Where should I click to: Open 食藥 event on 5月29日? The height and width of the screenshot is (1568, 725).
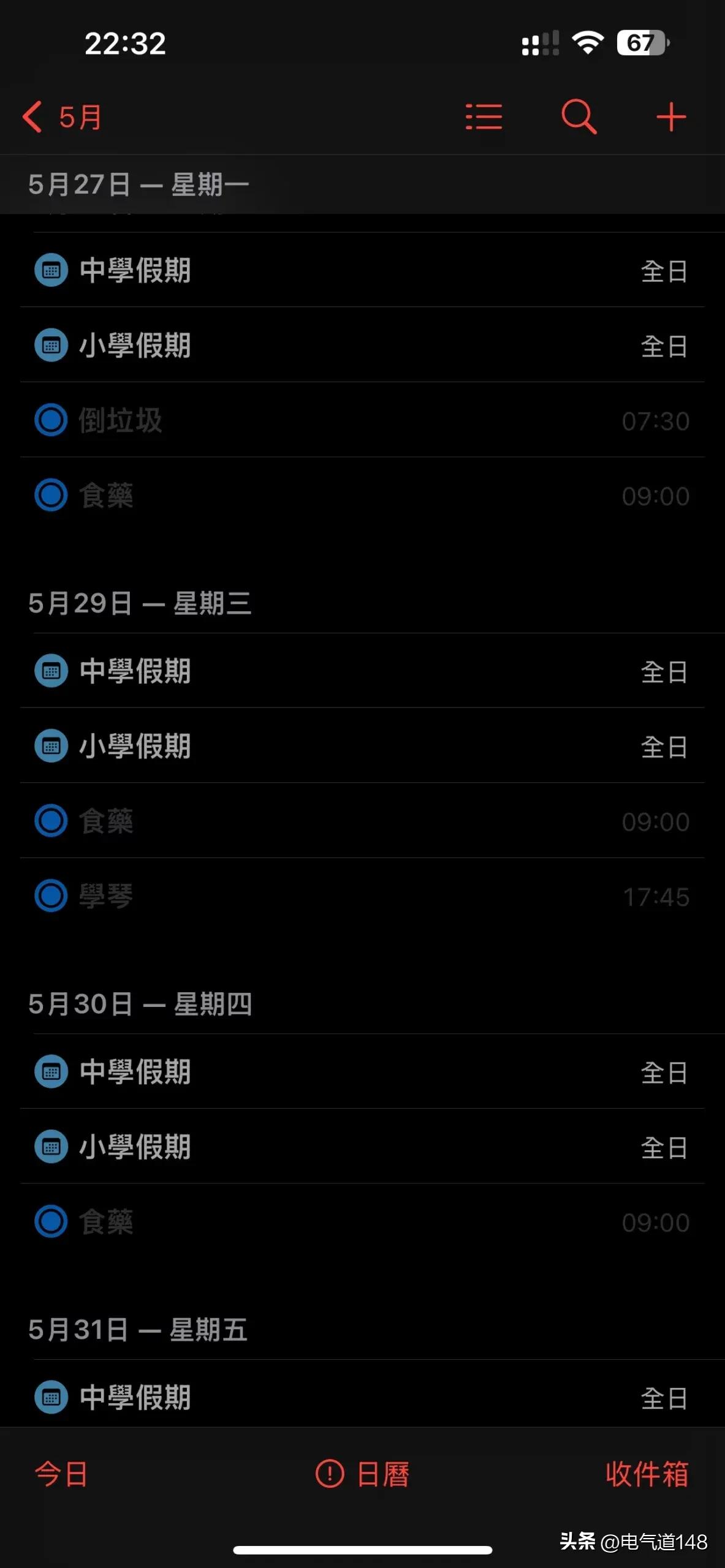(x=362, y=821)
